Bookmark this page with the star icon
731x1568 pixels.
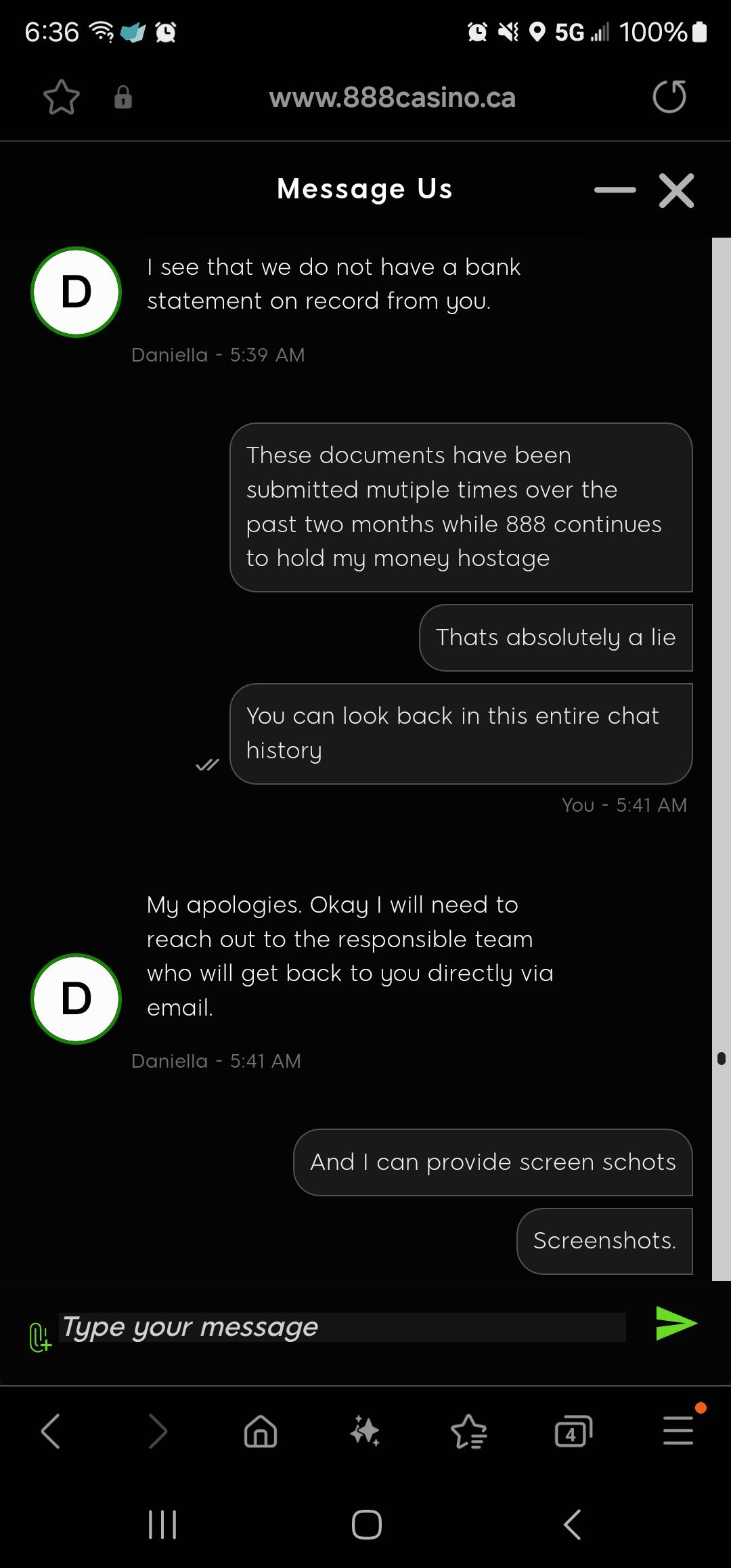[62, 97]
